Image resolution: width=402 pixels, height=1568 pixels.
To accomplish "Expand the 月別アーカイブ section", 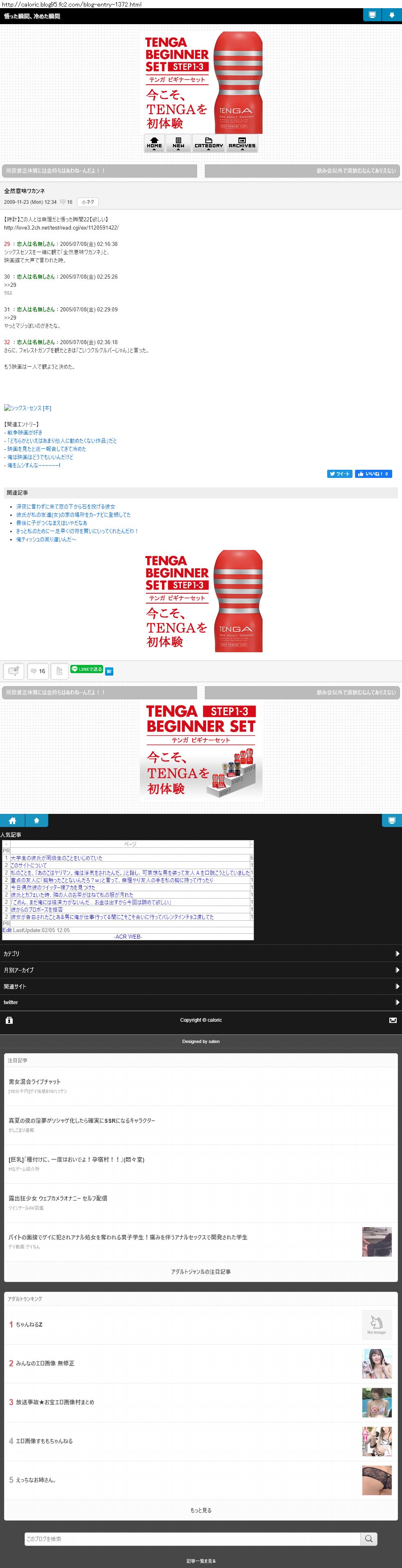I will click(201, 970).
